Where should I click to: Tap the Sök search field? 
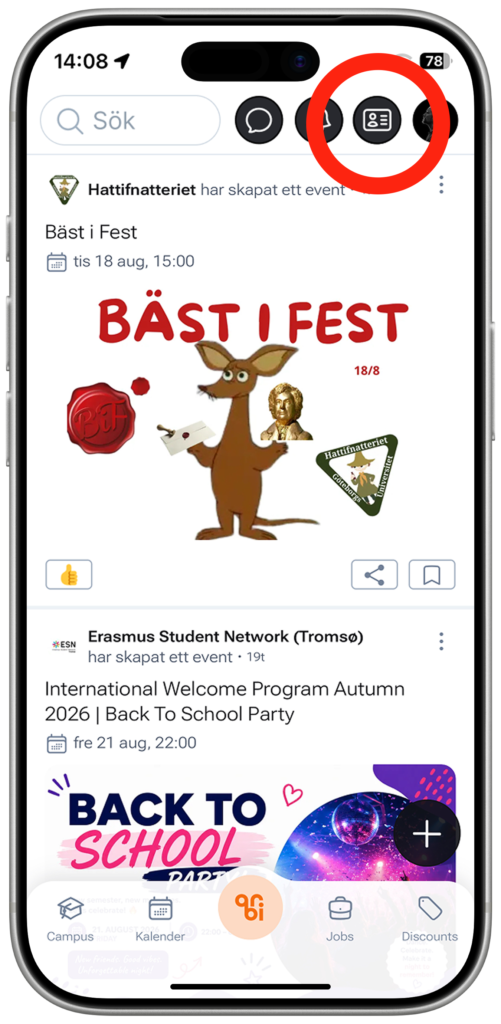[x=130, y=120]
